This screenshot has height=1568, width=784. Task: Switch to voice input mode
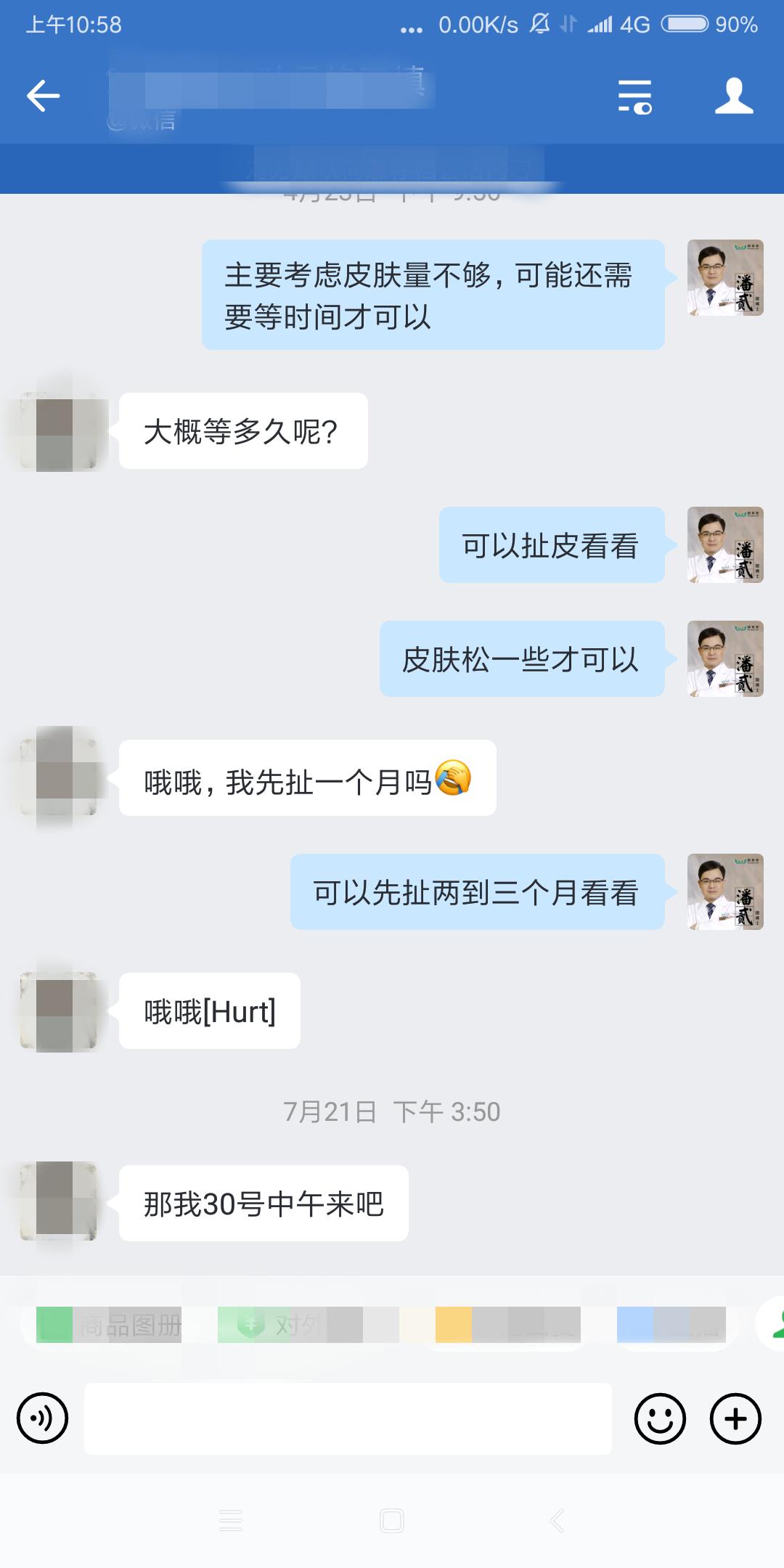coord(41,1417)
